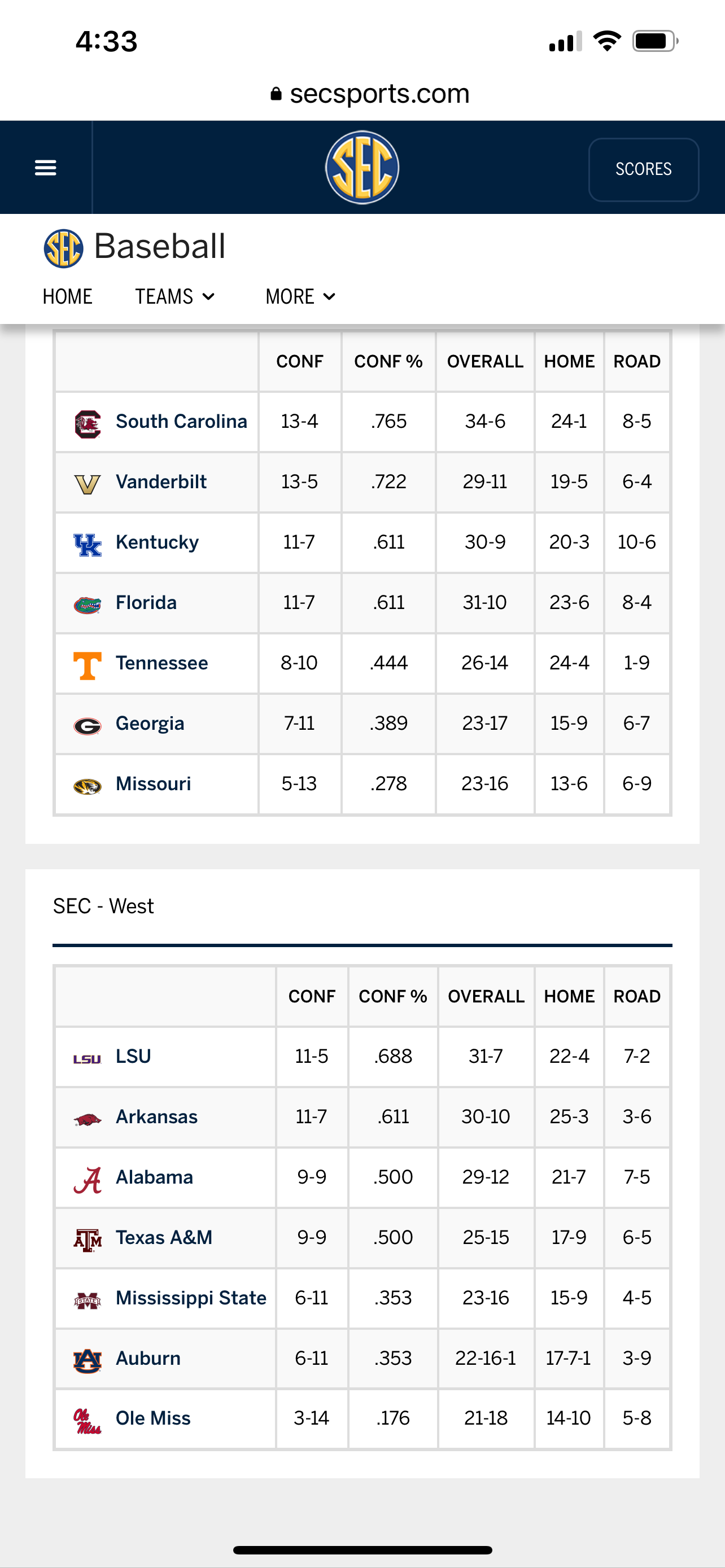Click the Vanderbilt V logo
This screenshot has height=1568, width=725.
88,481
